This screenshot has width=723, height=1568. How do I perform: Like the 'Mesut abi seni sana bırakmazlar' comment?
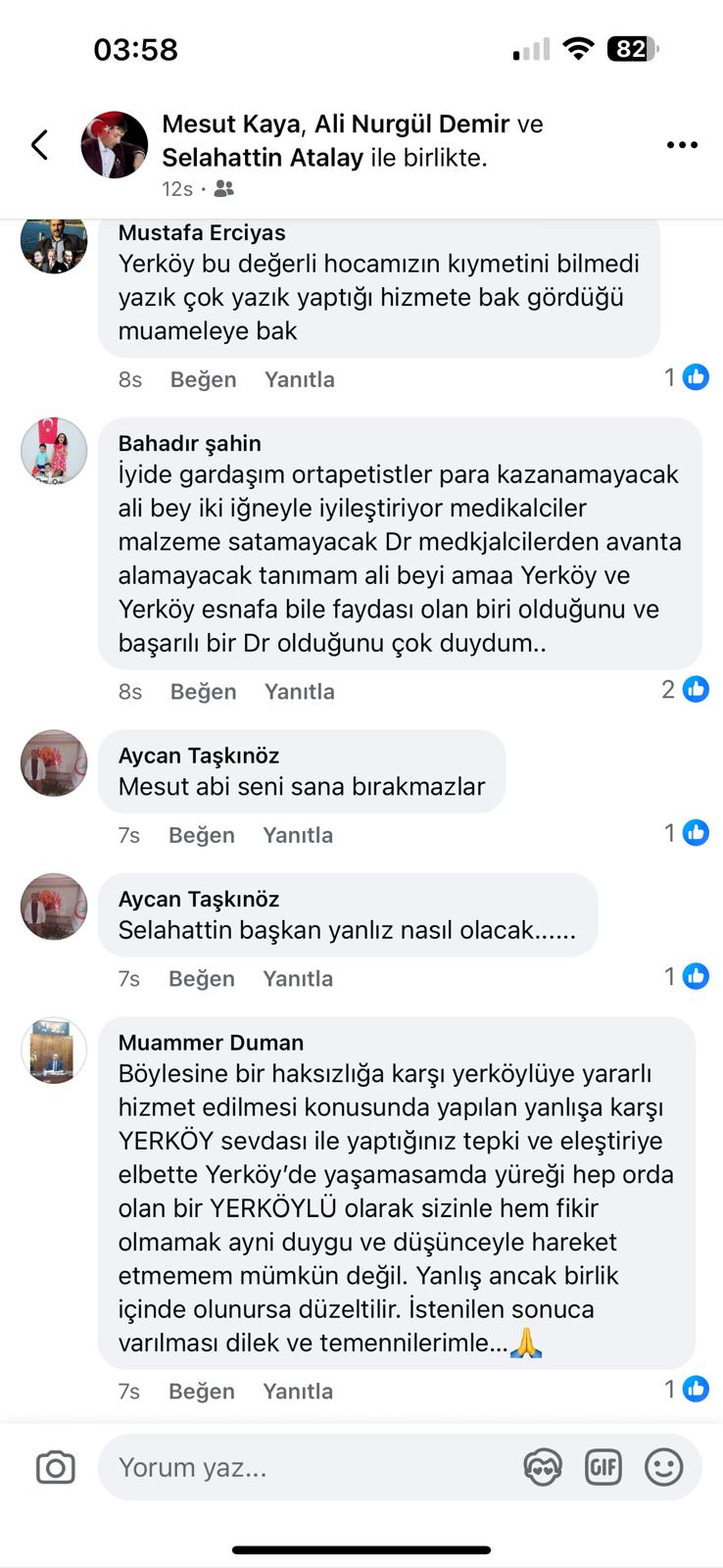point(201,835)
